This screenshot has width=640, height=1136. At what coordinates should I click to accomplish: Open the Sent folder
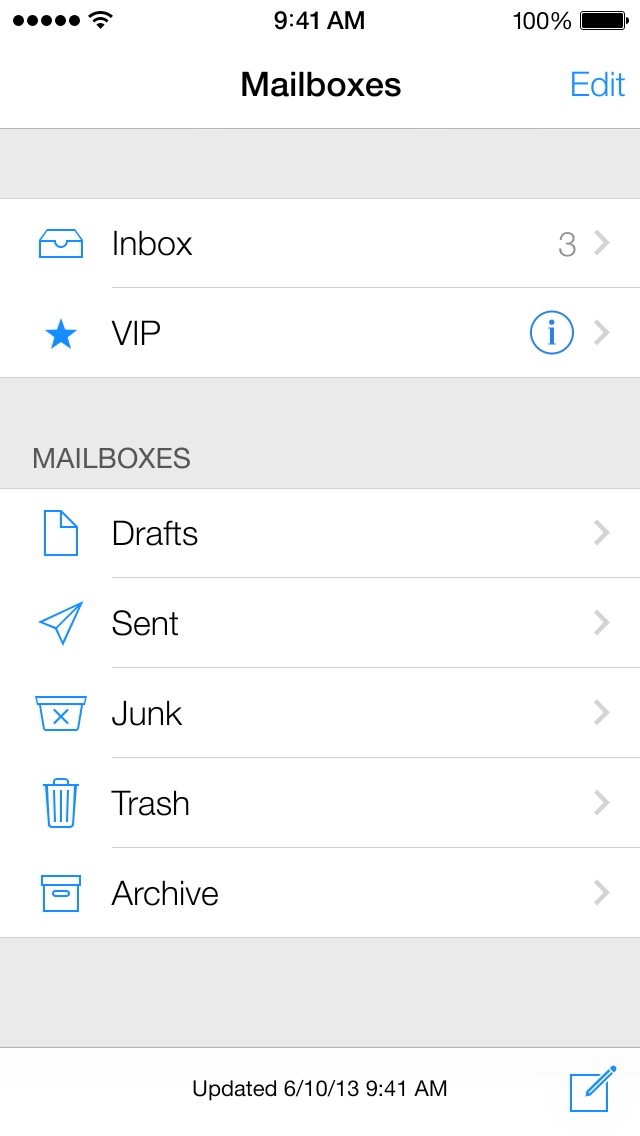coord(320,623)
